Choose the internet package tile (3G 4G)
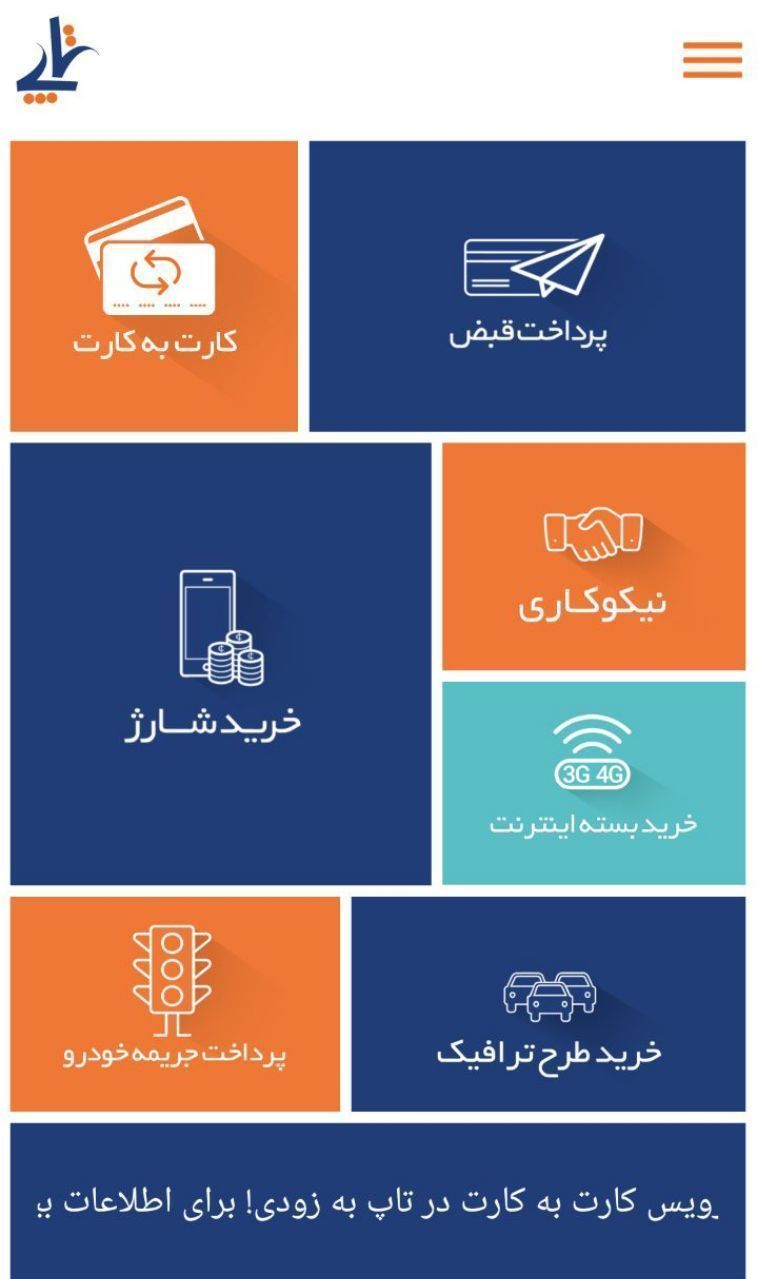 pyautogui.click(x=593, y=783)
